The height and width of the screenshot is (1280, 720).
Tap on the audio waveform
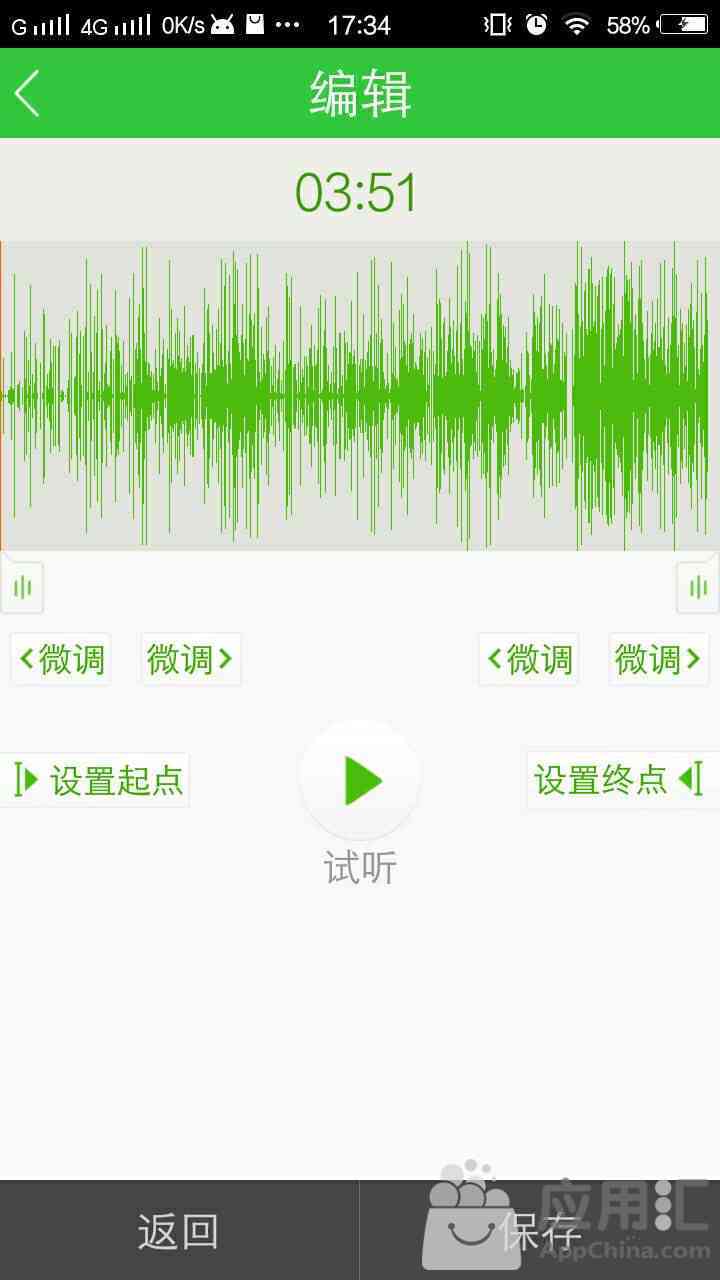(360, 396)
